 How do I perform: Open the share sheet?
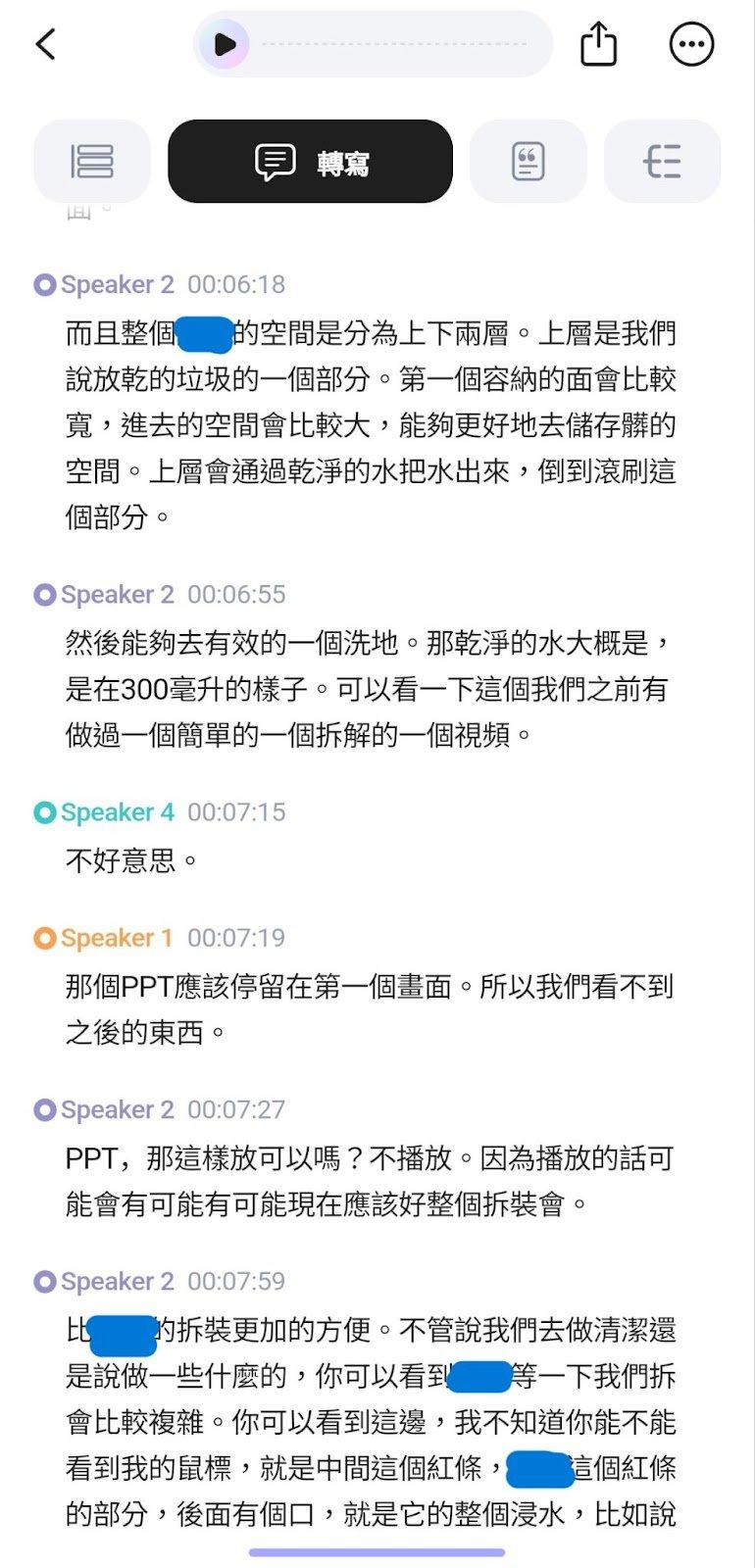[x=599, y=43]
